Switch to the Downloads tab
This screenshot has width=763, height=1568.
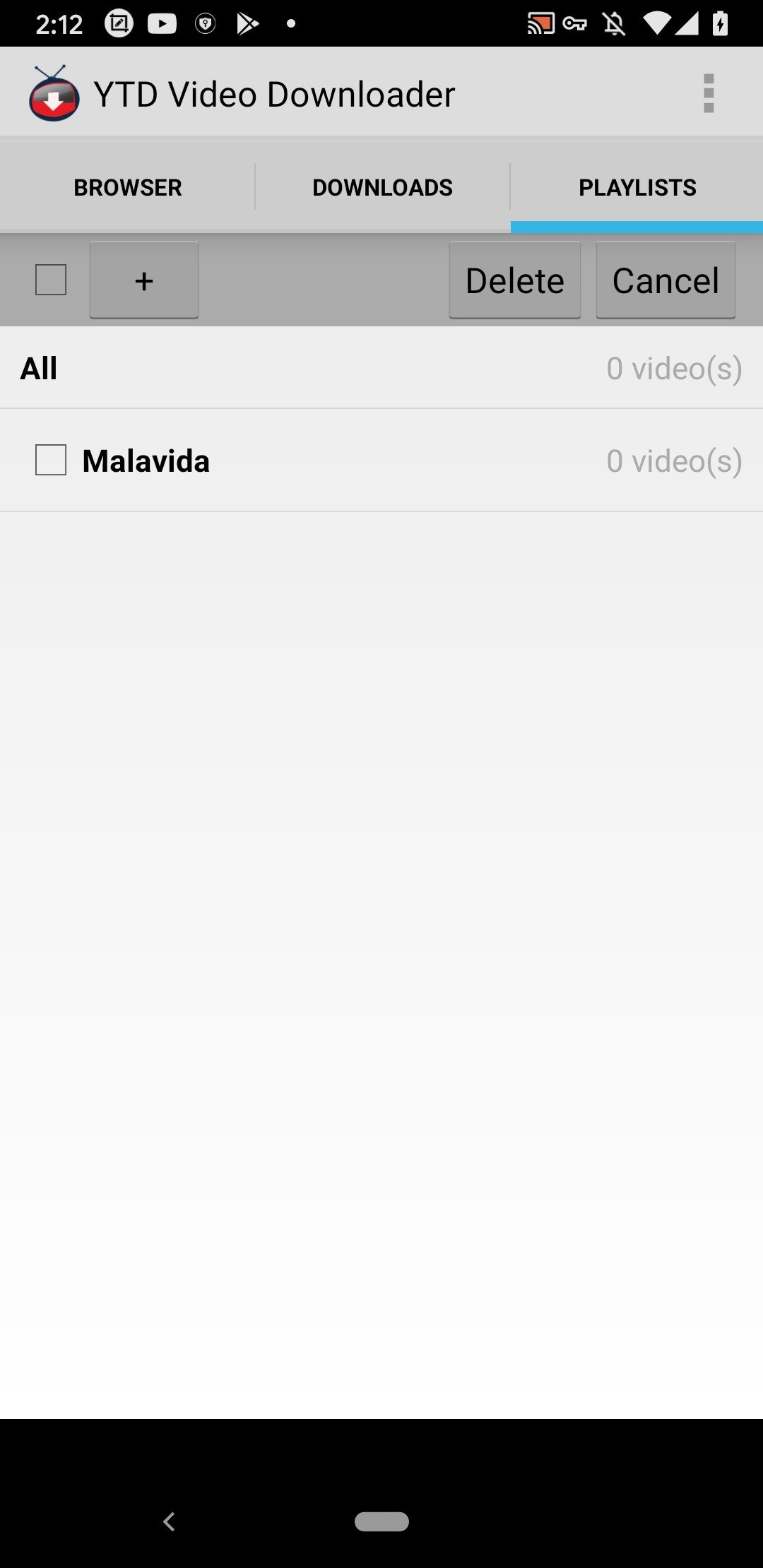(x=382, y=187)
